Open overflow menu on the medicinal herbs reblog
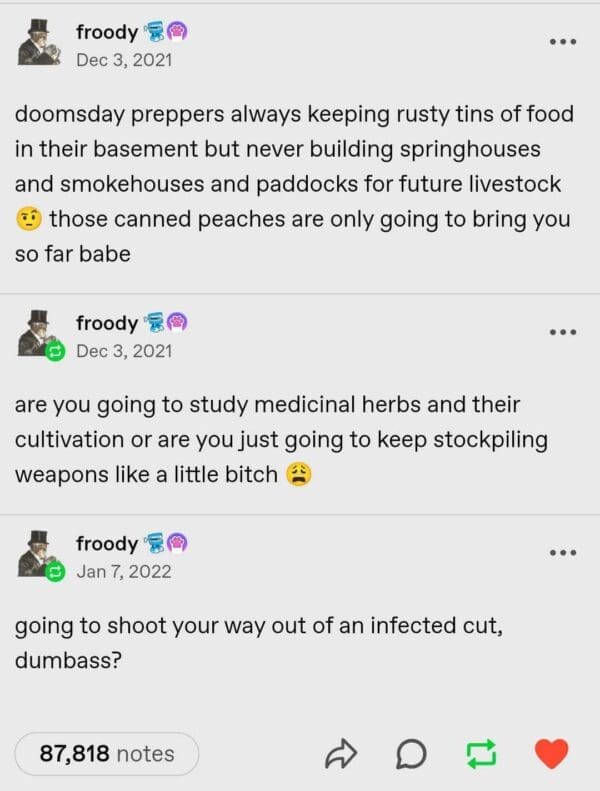Screen dimensions: 600x791 (x=563, y=333)
